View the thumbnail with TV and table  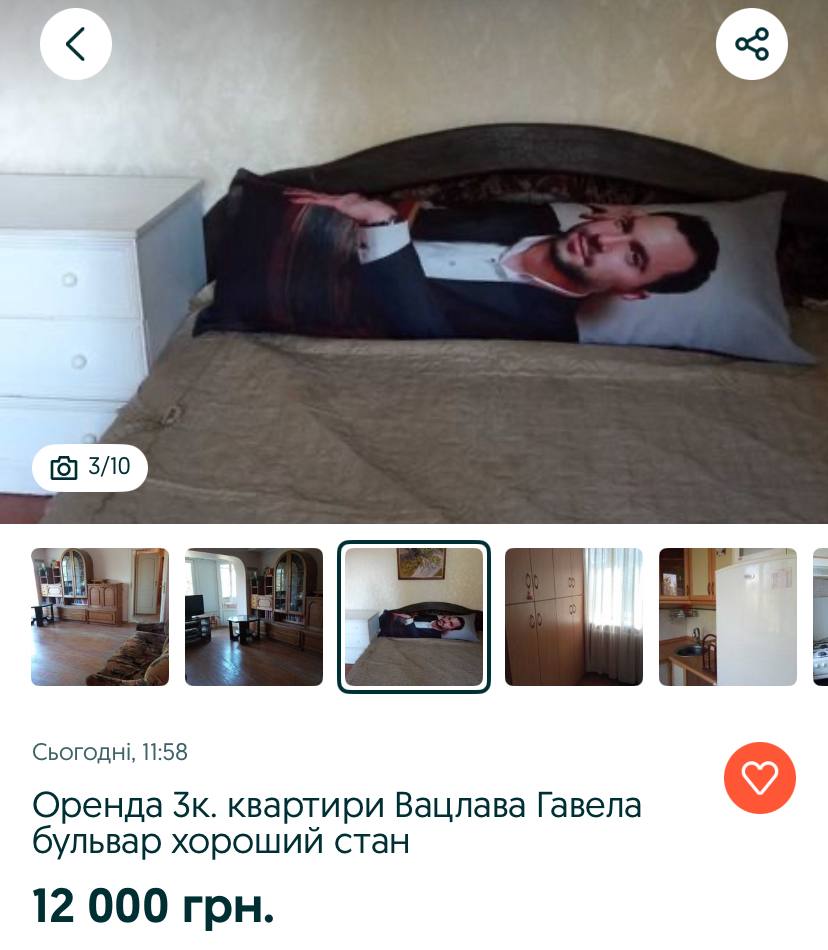[x=254, y=617]
